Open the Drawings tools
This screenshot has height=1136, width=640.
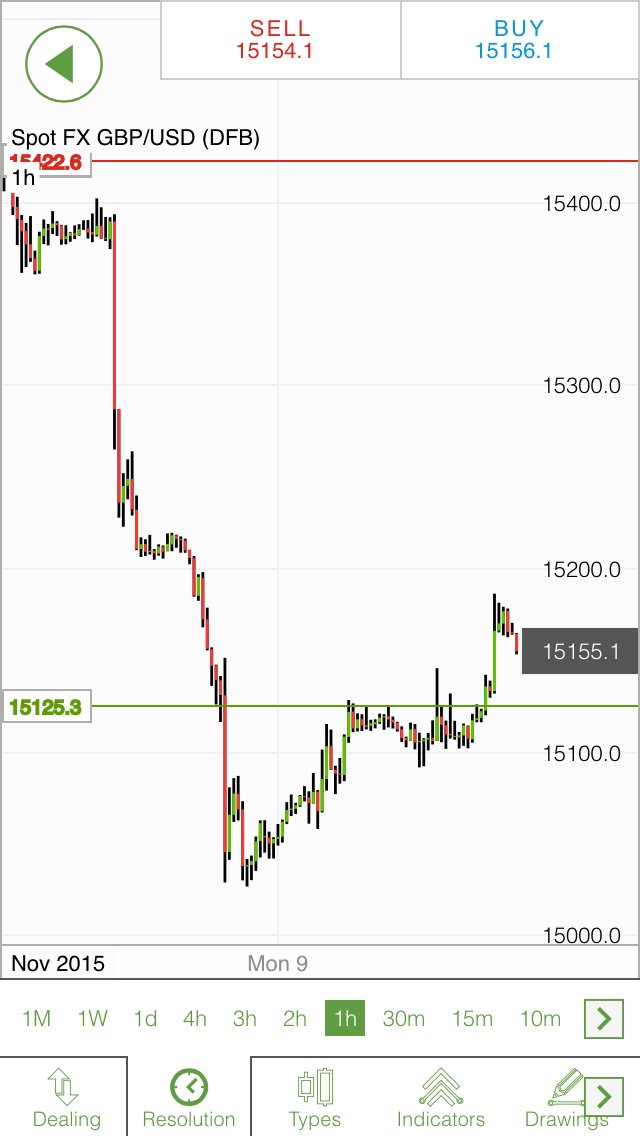[555, 1098]
